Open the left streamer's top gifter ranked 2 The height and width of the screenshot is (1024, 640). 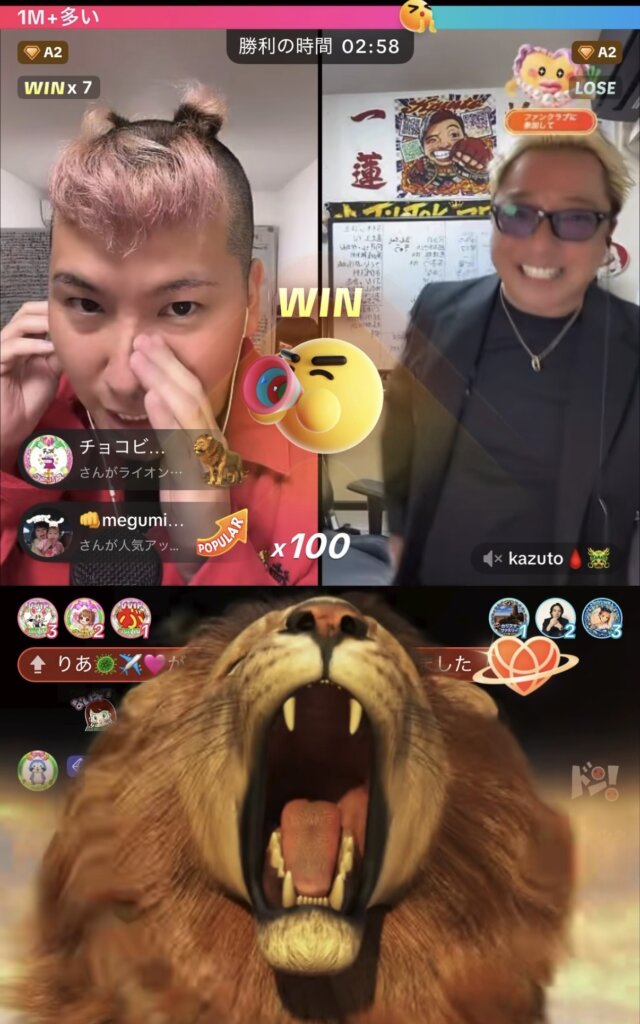pos(84,618)
